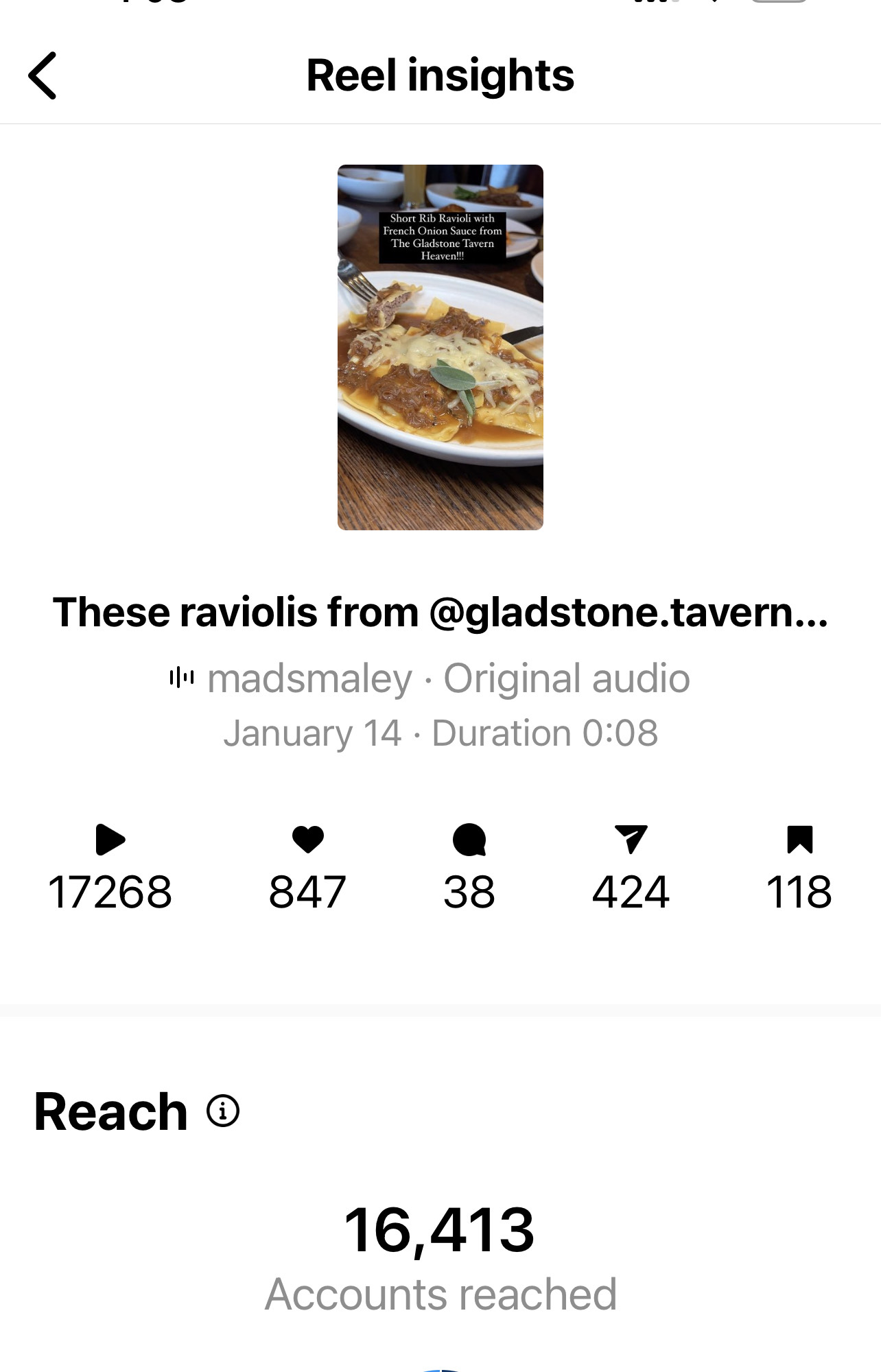Open the short rib ravioli reel thumbnail

point(440,347)
